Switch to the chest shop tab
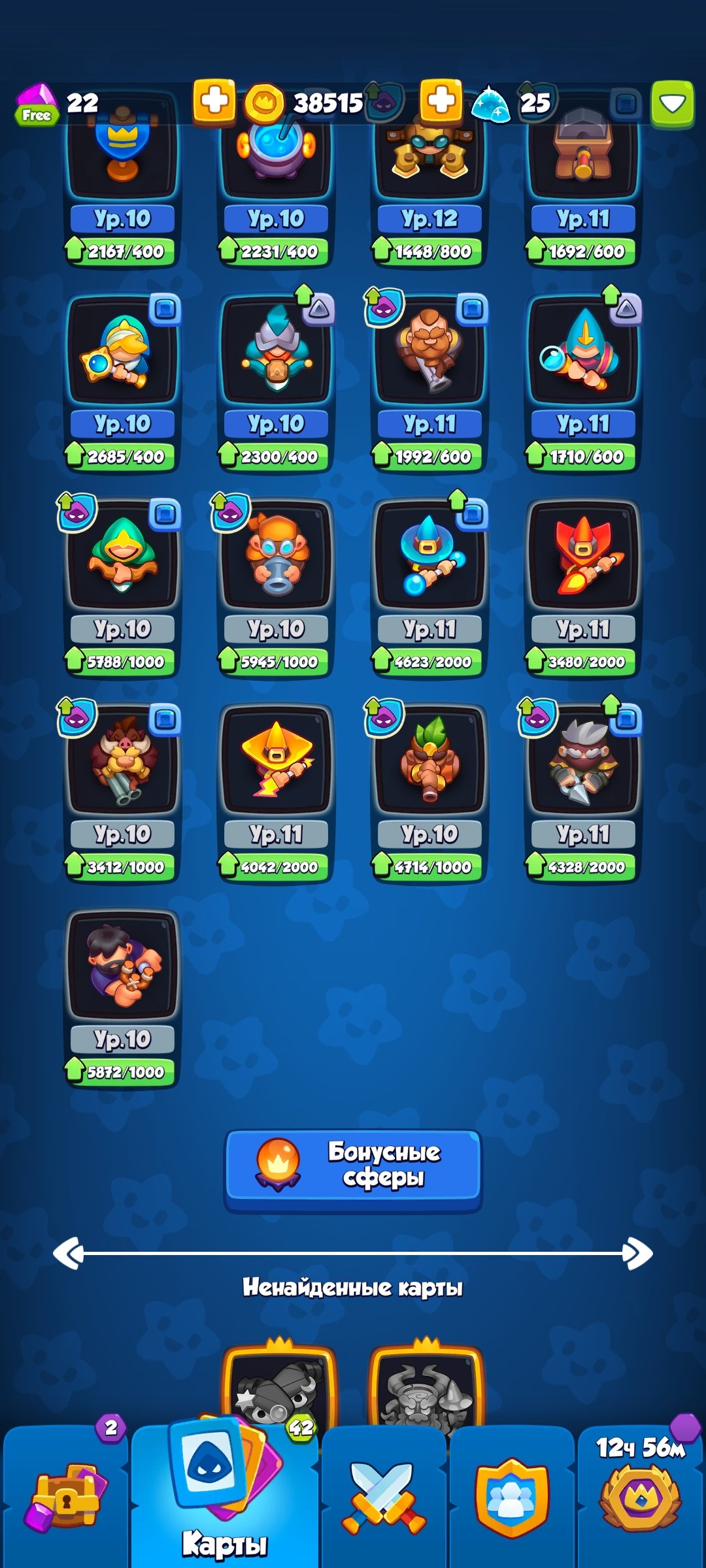The height and width of the screenshot is (1568, 706). tap(65, 1496)
